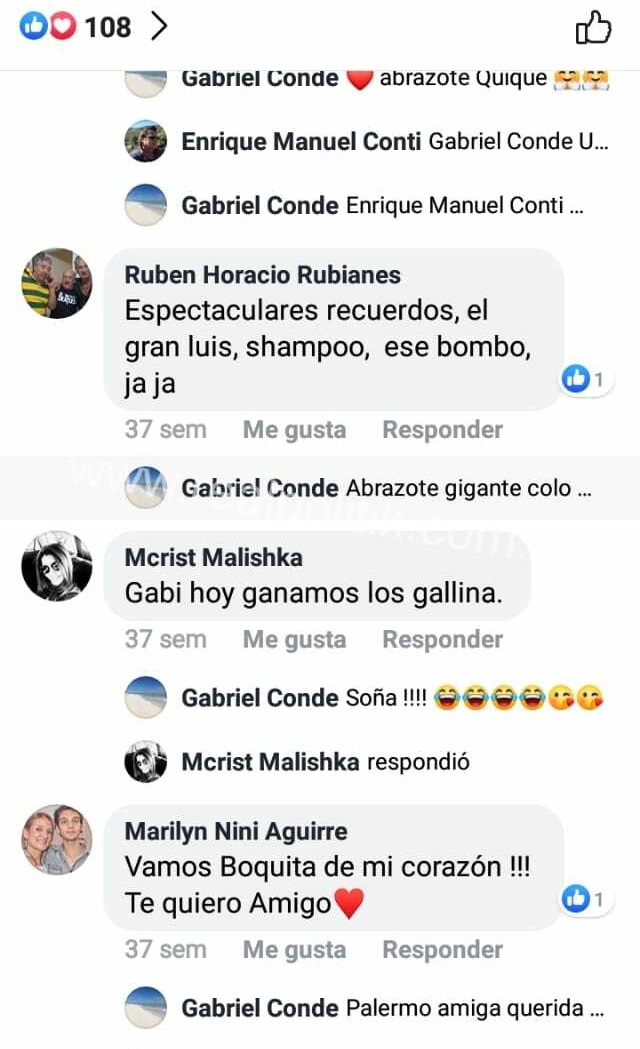640x1049 pixels.
Task: Reply to Marilyn Nini Aguirre's comment
Action: coord(442,950)
